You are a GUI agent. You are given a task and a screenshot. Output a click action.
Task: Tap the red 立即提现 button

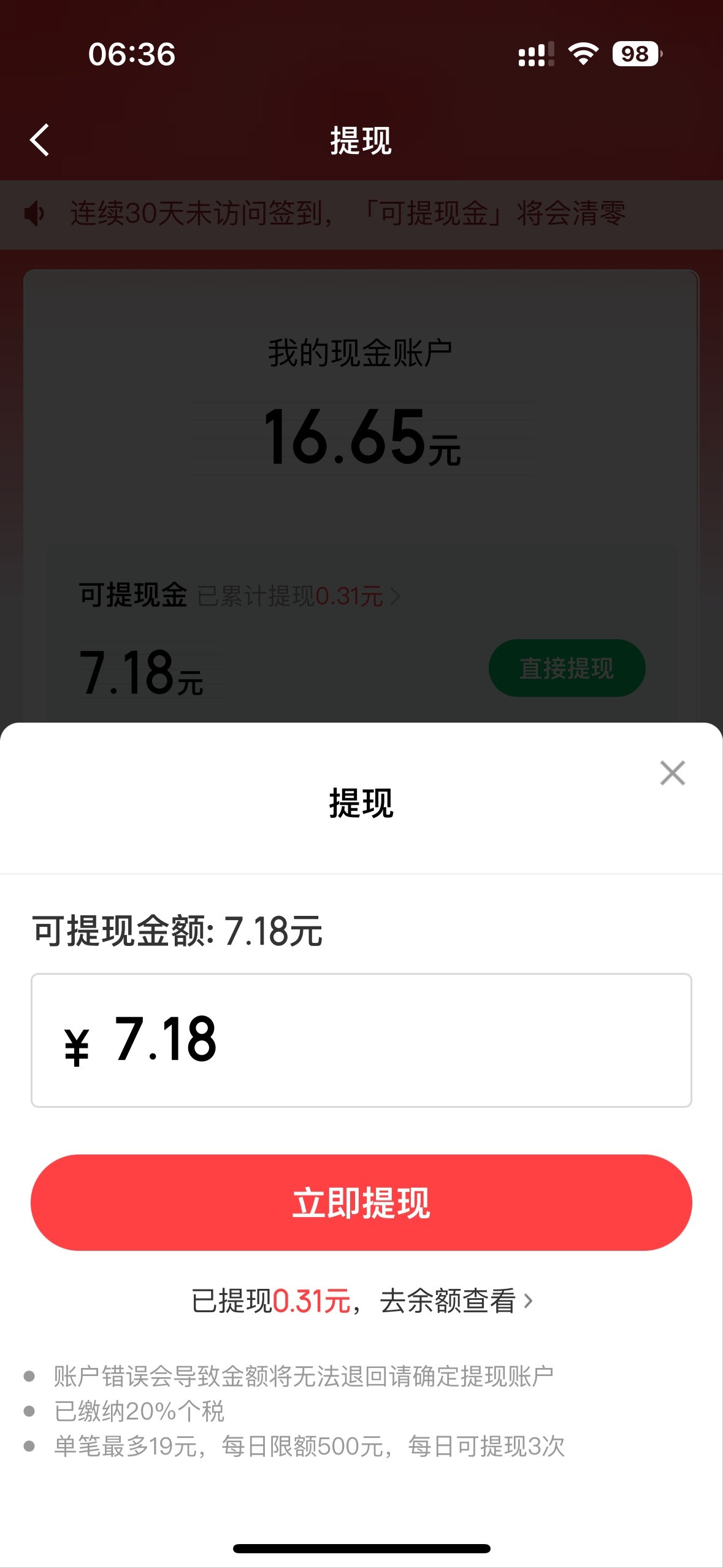pyautogui.click(x=361, y=1202)
